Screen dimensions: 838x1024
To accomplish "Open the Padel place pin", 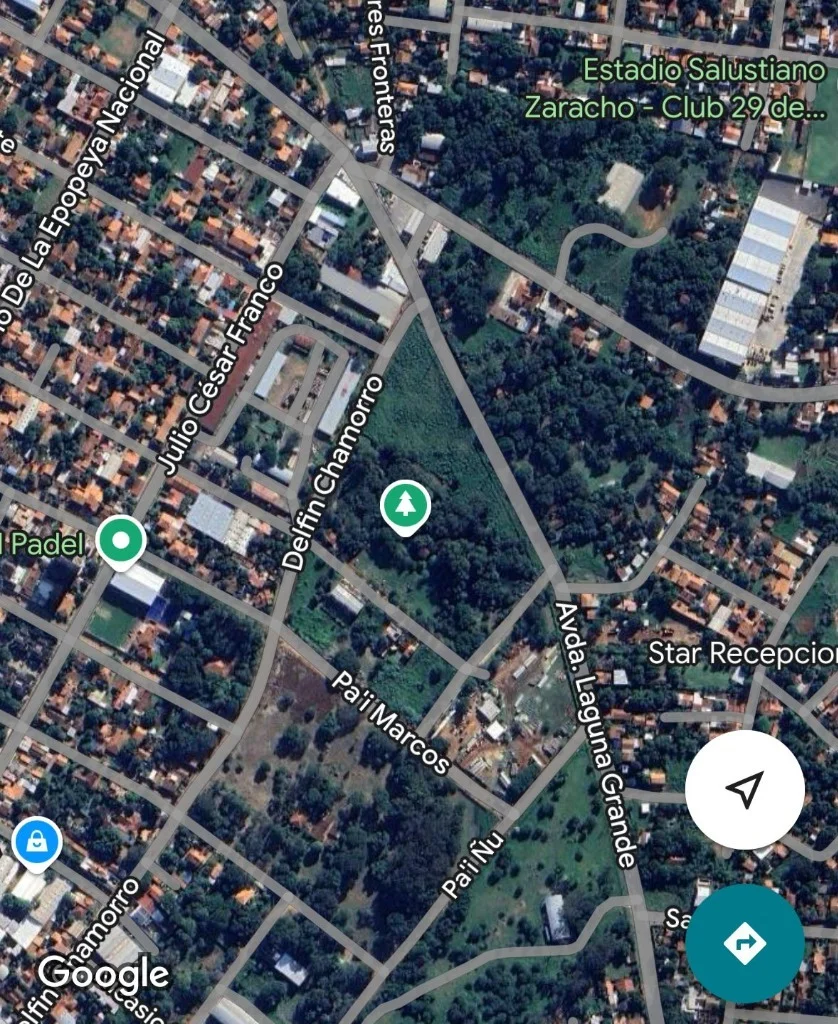I will pos(121,542).
